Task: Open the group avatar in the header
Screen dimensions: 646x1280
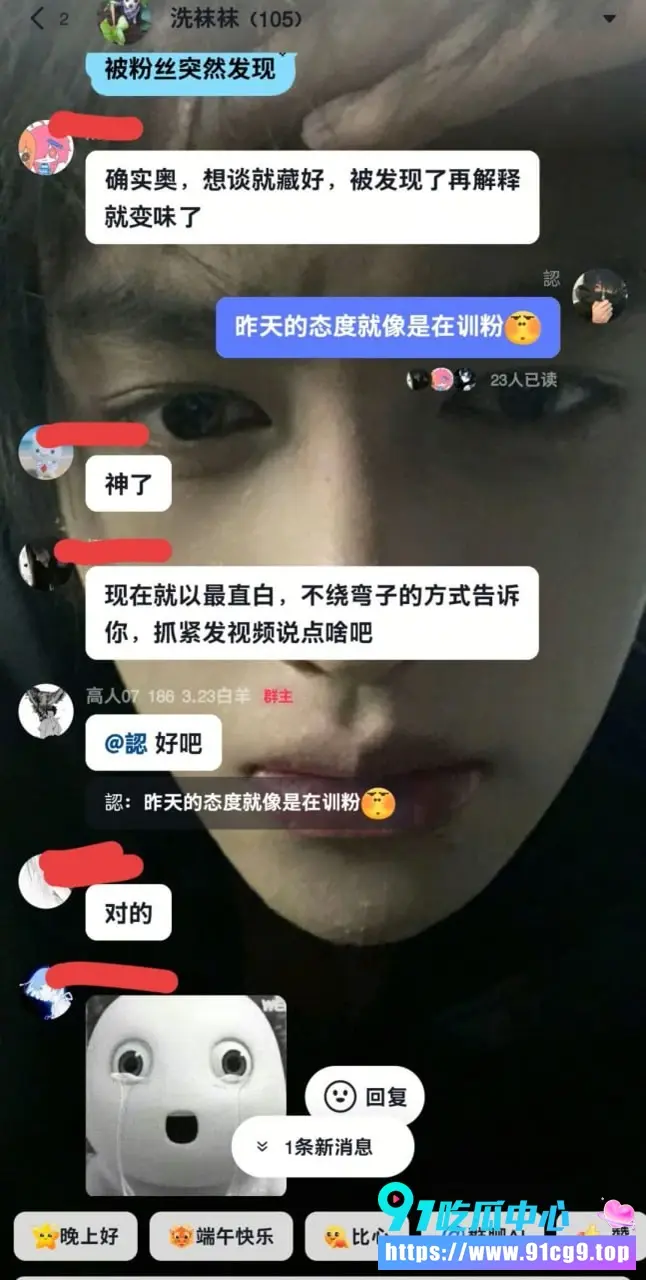Action: [x=124, y=19]
